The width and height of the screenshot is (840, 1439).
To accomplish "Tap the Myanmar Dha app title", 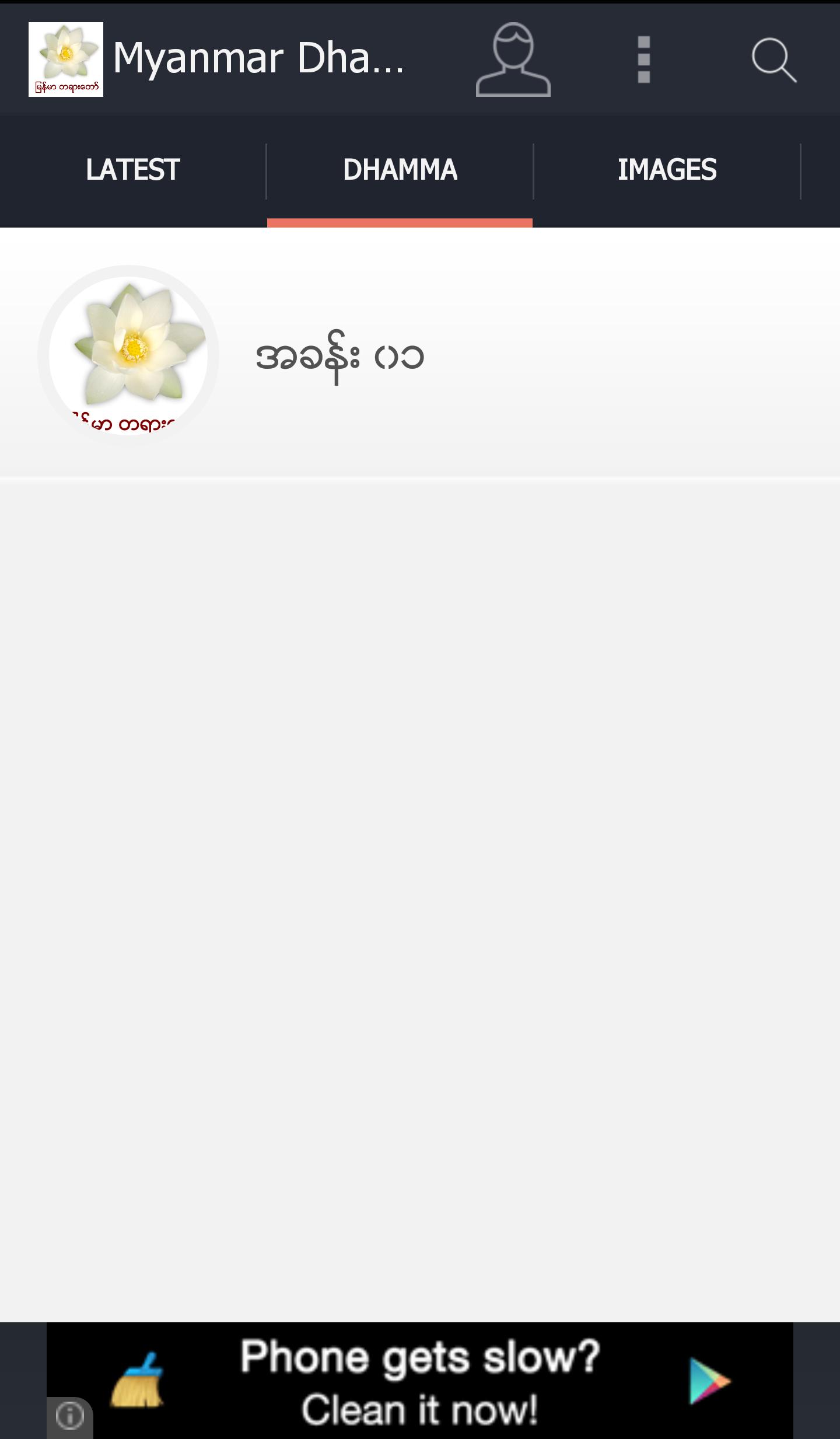I will point(260,57).
